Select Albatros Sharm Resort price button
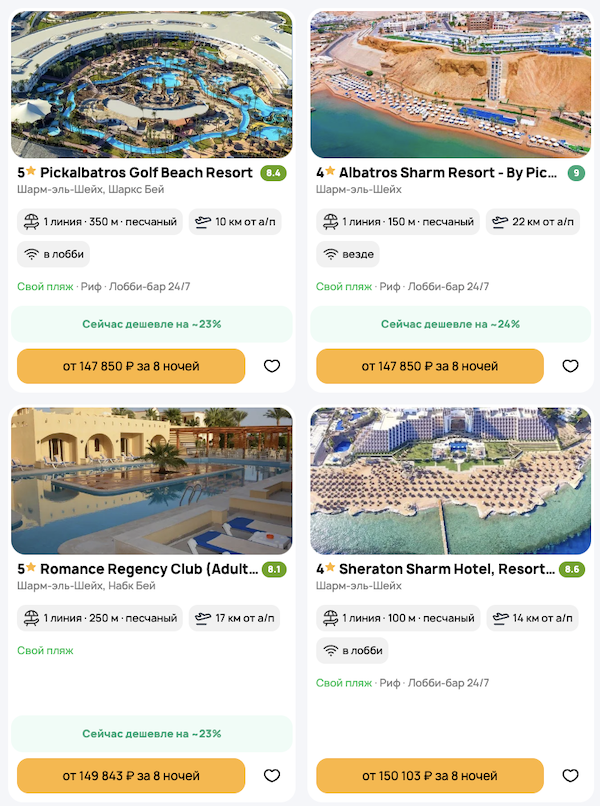Viewport: 600px width, 806px height. 430,366
